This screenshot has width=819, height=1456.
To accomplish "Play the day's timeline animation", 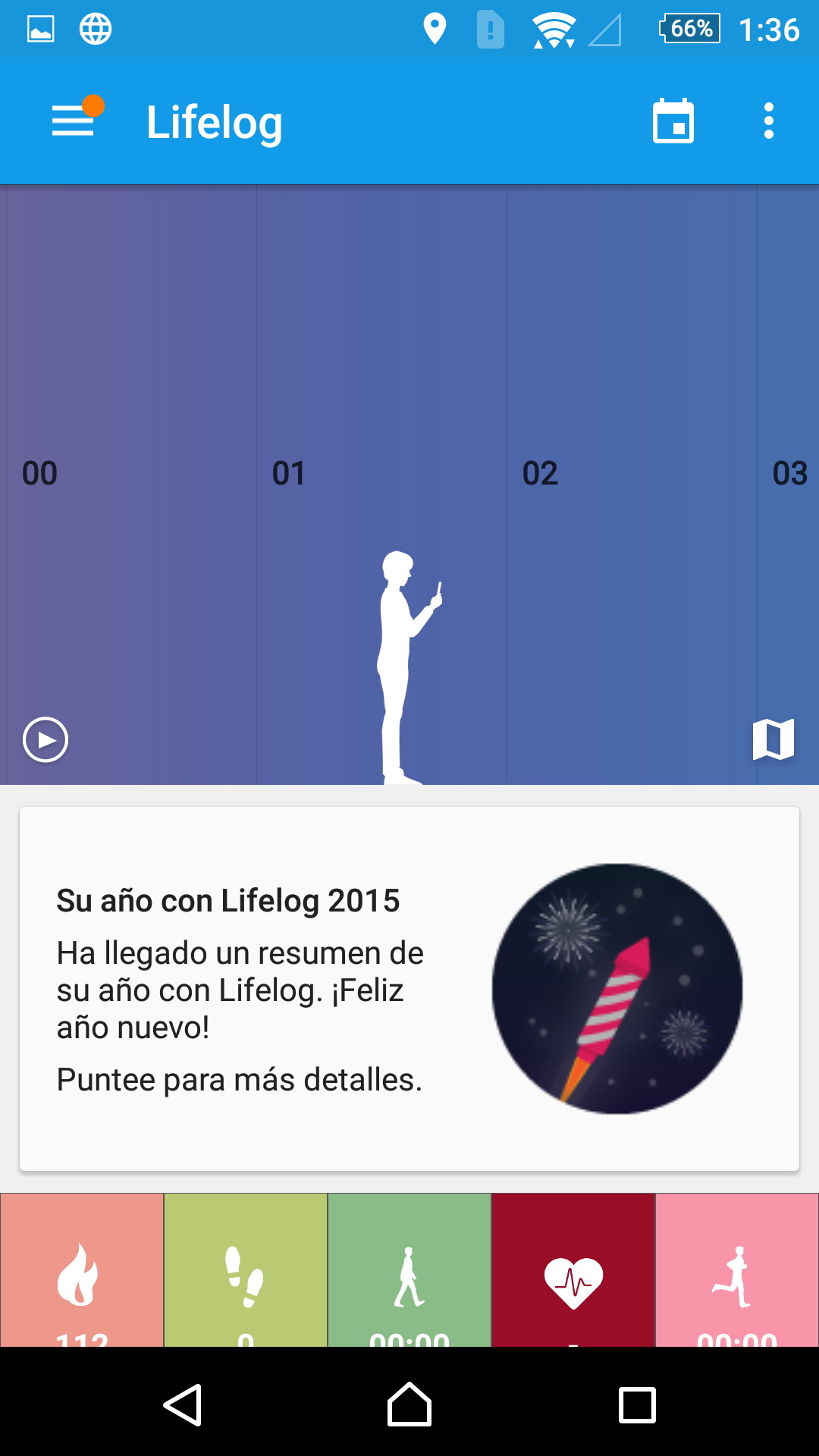I will coord(45,739).
